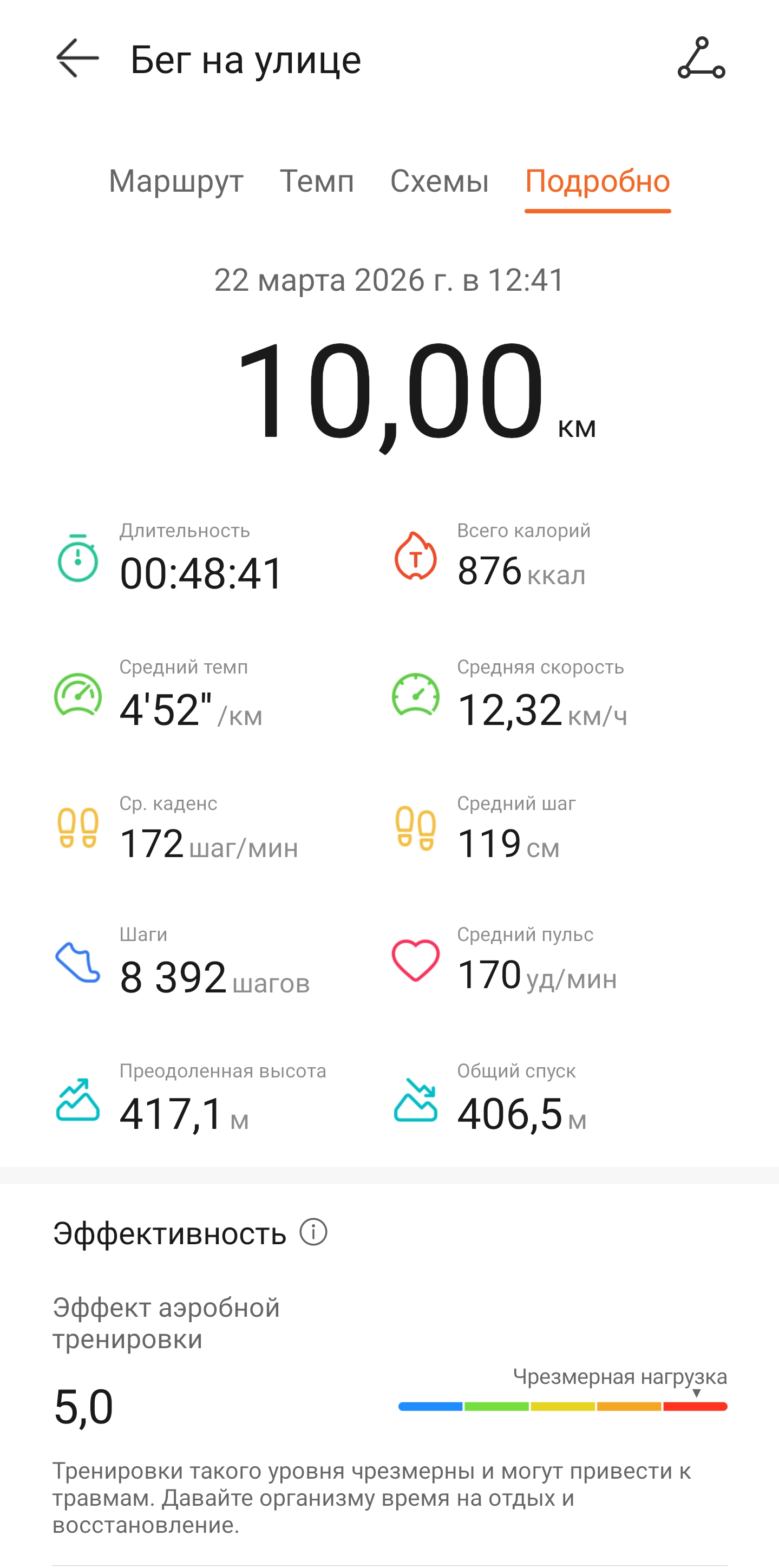Image resolution: width=779 pixels, height=1568 pixels.
Task: Open the Темп tab
Action: point(317,181)
